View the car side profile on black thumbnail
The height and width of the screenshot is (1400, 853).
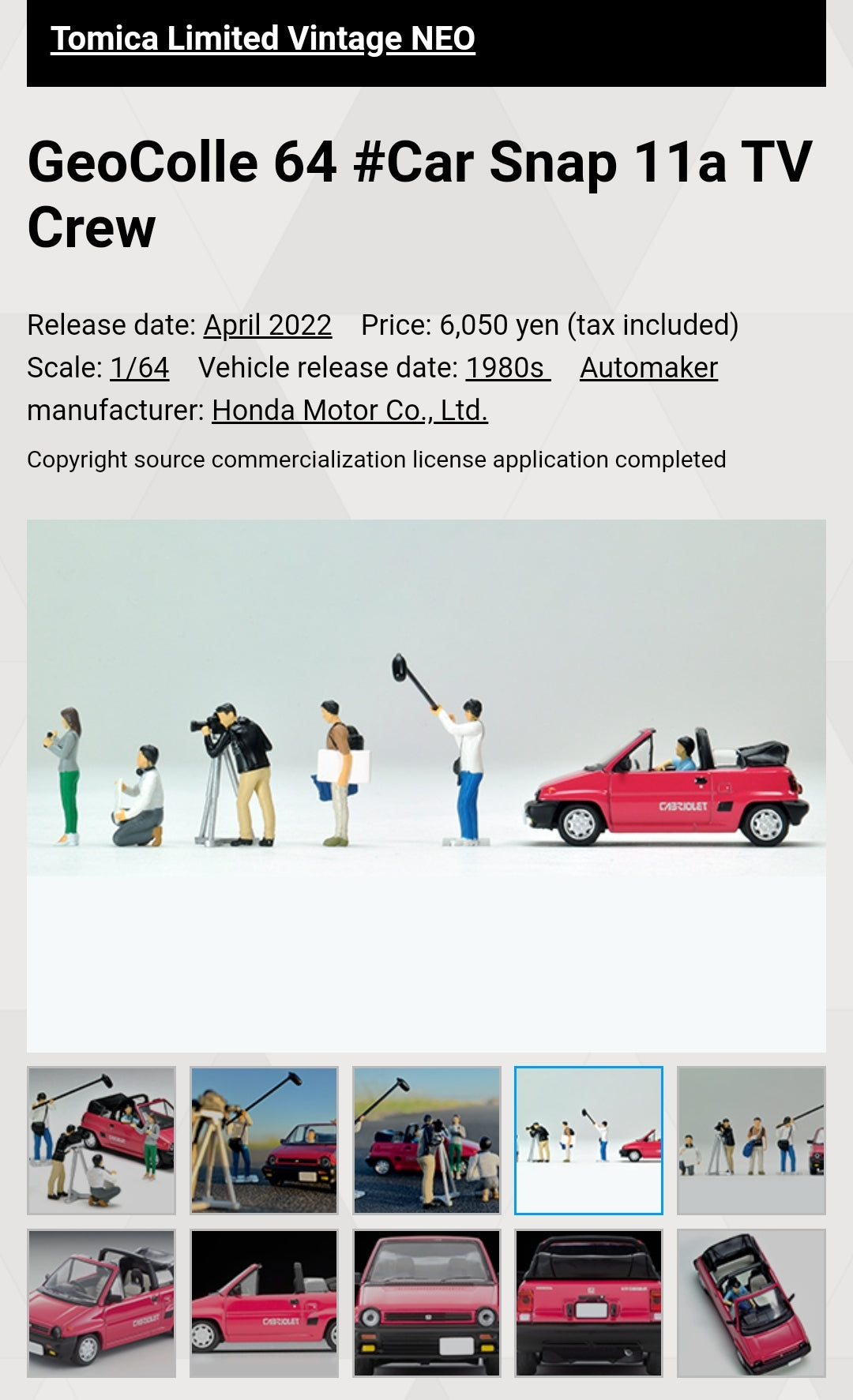click(264, 1303)
